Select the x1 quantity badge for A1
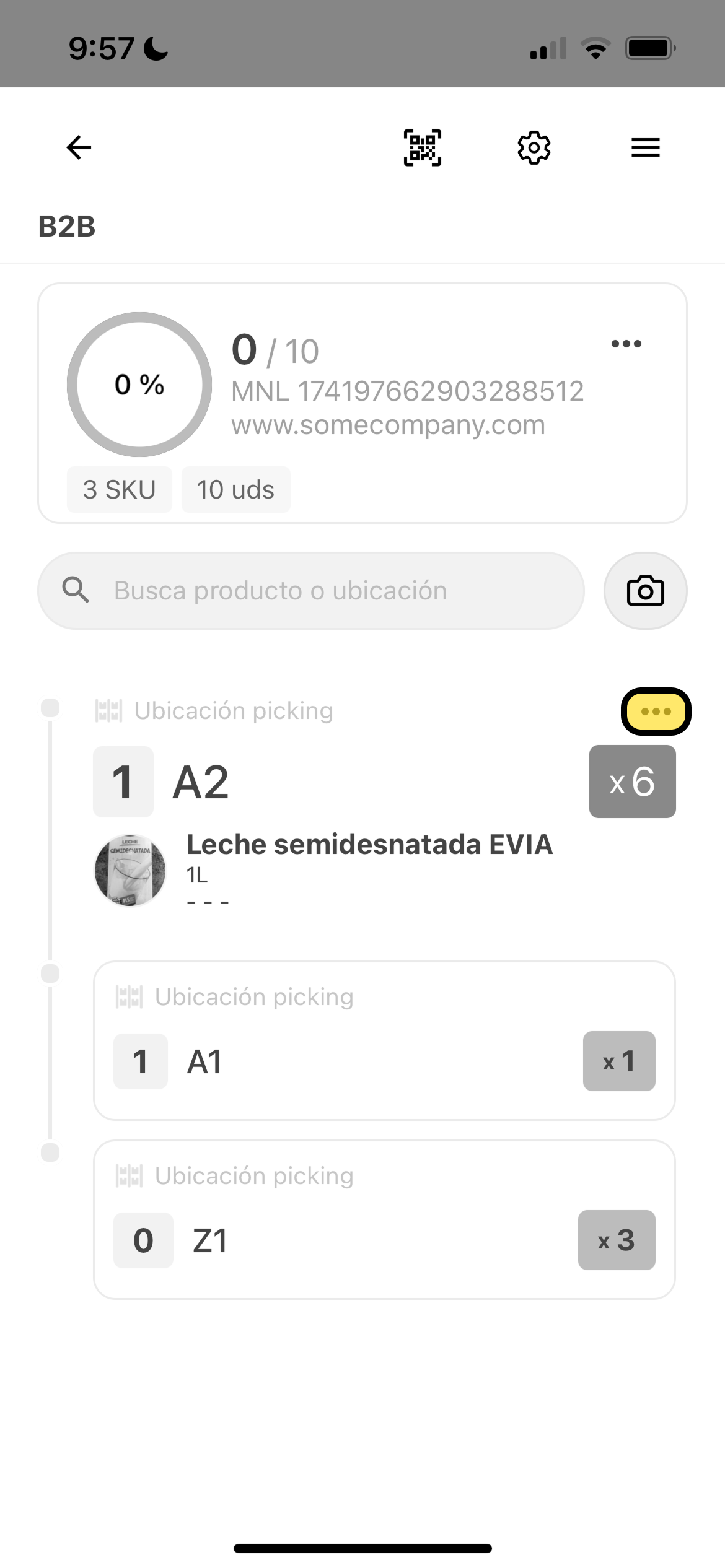 tap(618, 1061)
